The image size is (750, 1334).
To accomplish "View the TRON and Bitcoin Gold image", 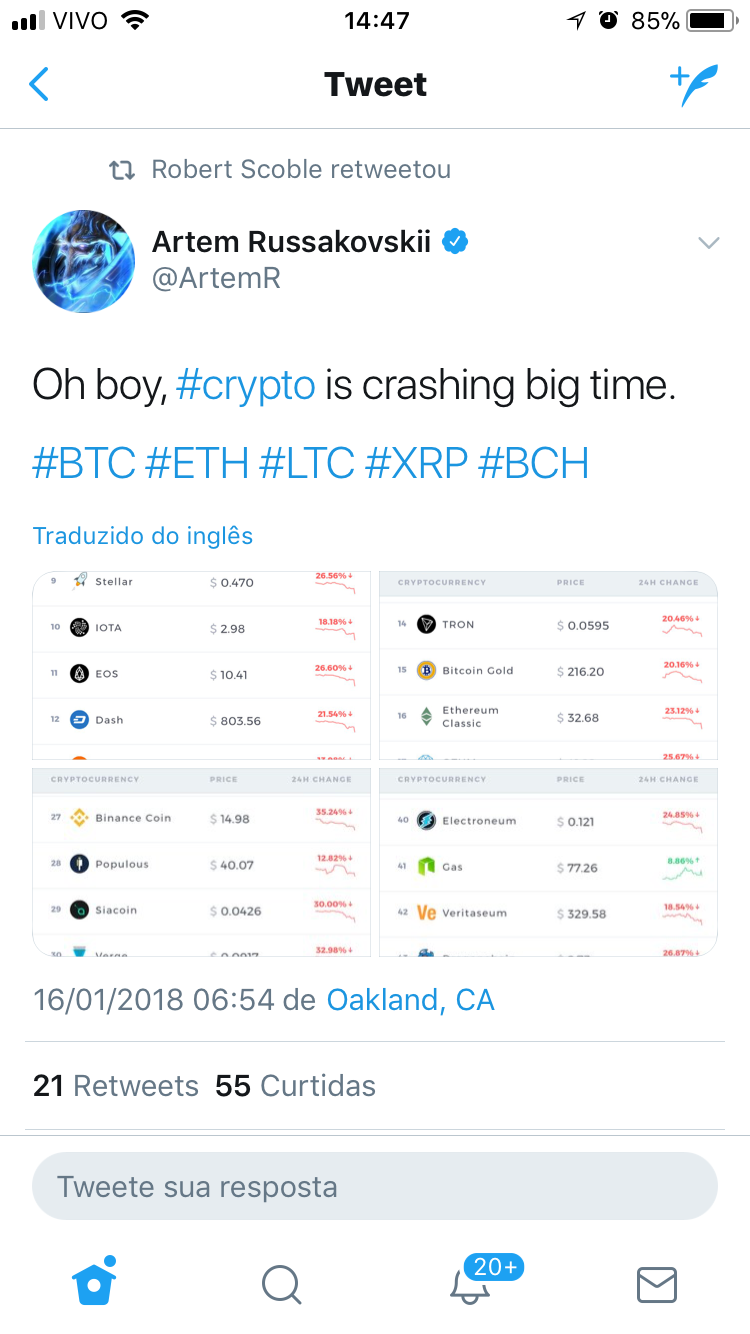I will click(548, 665).
